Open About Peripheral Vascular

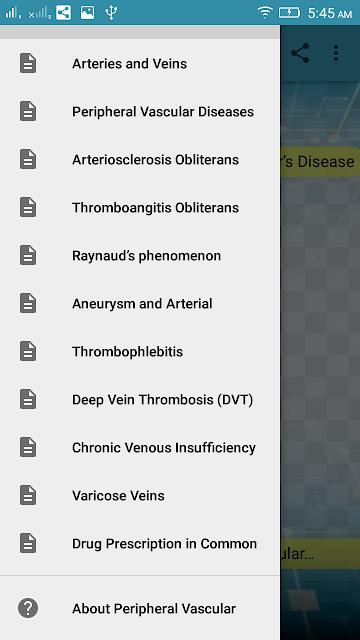140,609
